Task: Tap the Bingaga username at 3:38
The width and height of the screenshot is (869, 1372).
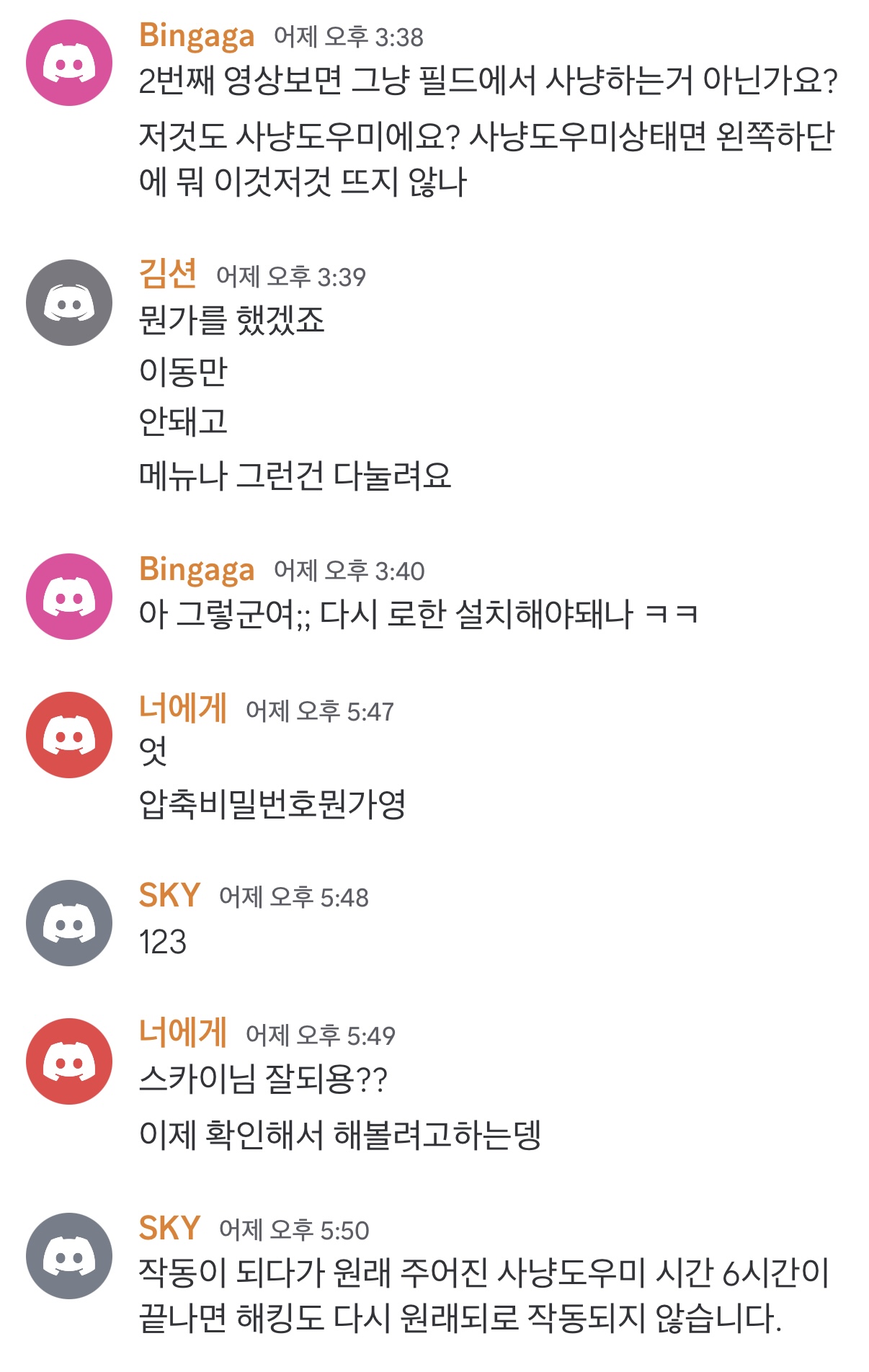Action: 197,36
